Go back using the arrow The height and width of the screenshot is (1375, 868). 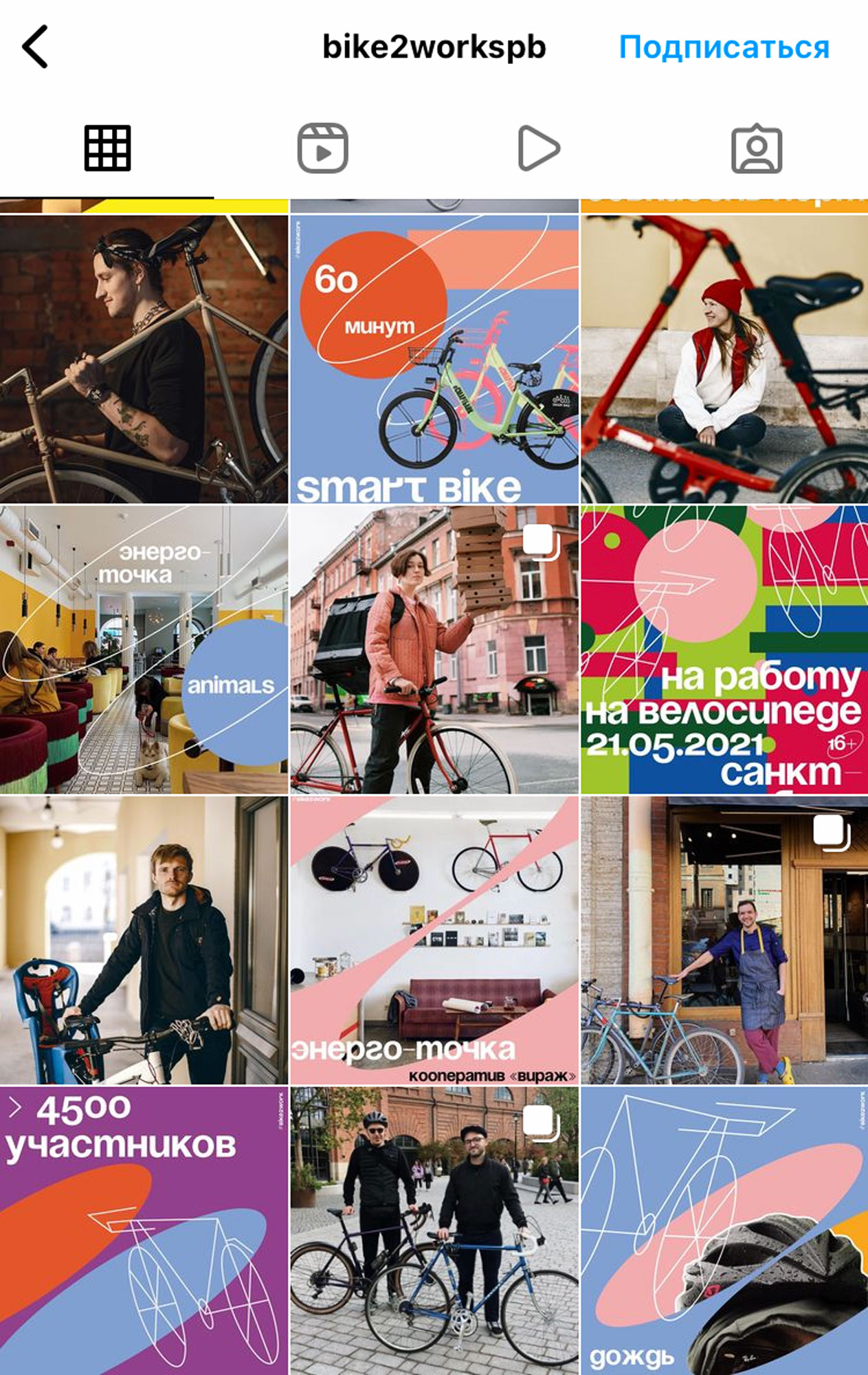click(36, 47)
